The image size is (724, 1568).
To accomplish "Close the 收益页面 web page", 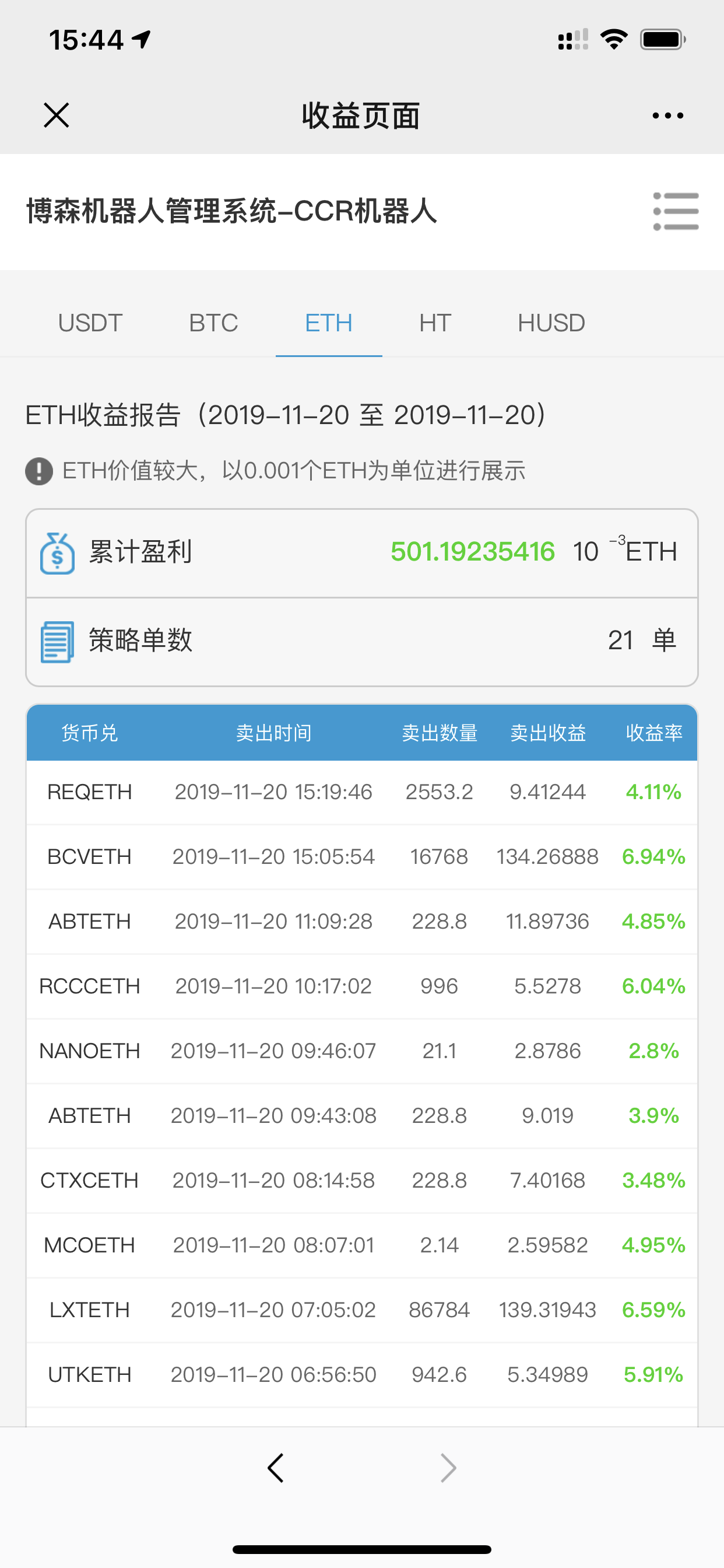I will click(57, 115).
